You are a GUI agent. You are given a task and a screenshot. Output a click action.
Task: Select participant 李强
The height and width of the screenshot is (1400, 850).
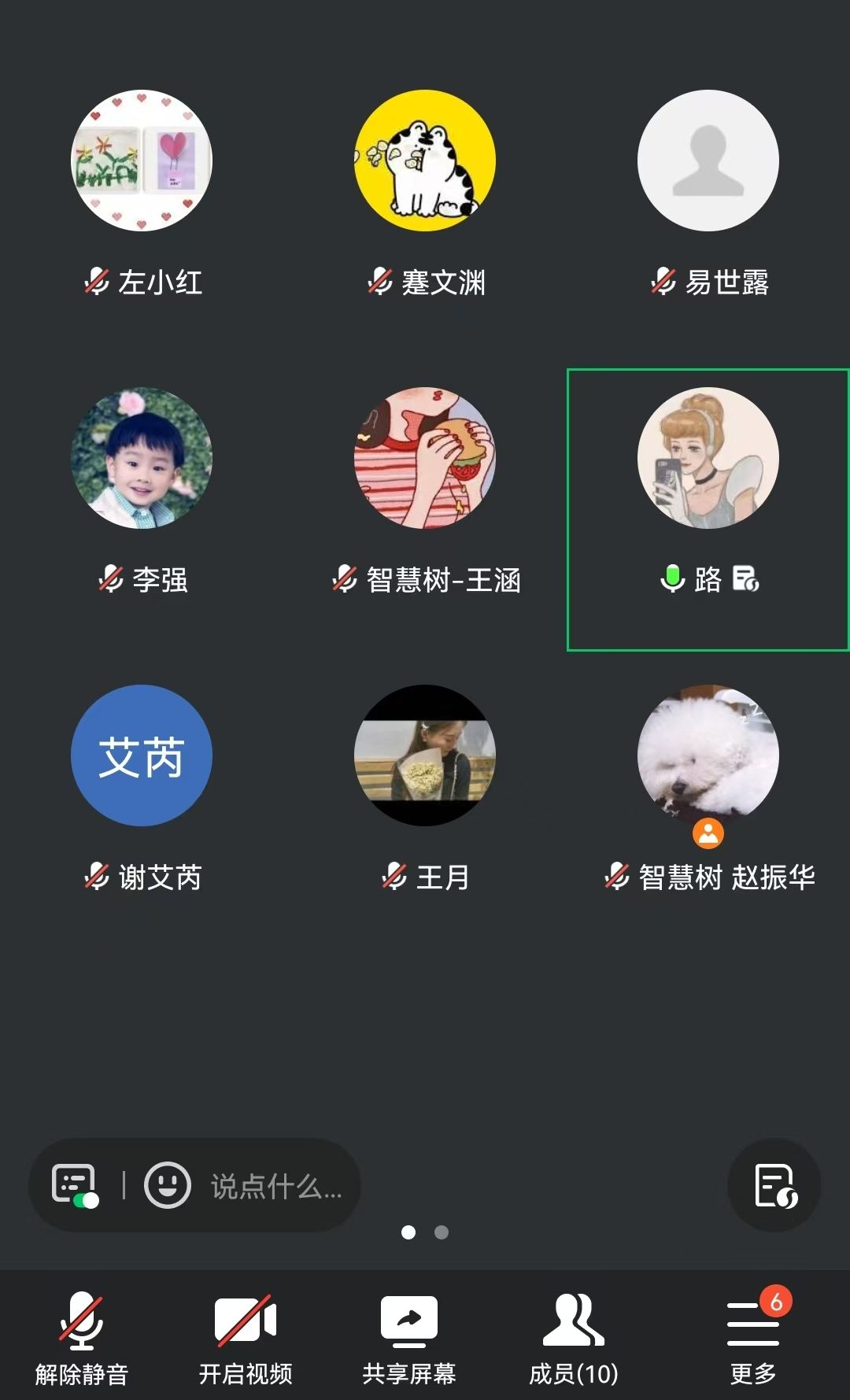point(142,458)
